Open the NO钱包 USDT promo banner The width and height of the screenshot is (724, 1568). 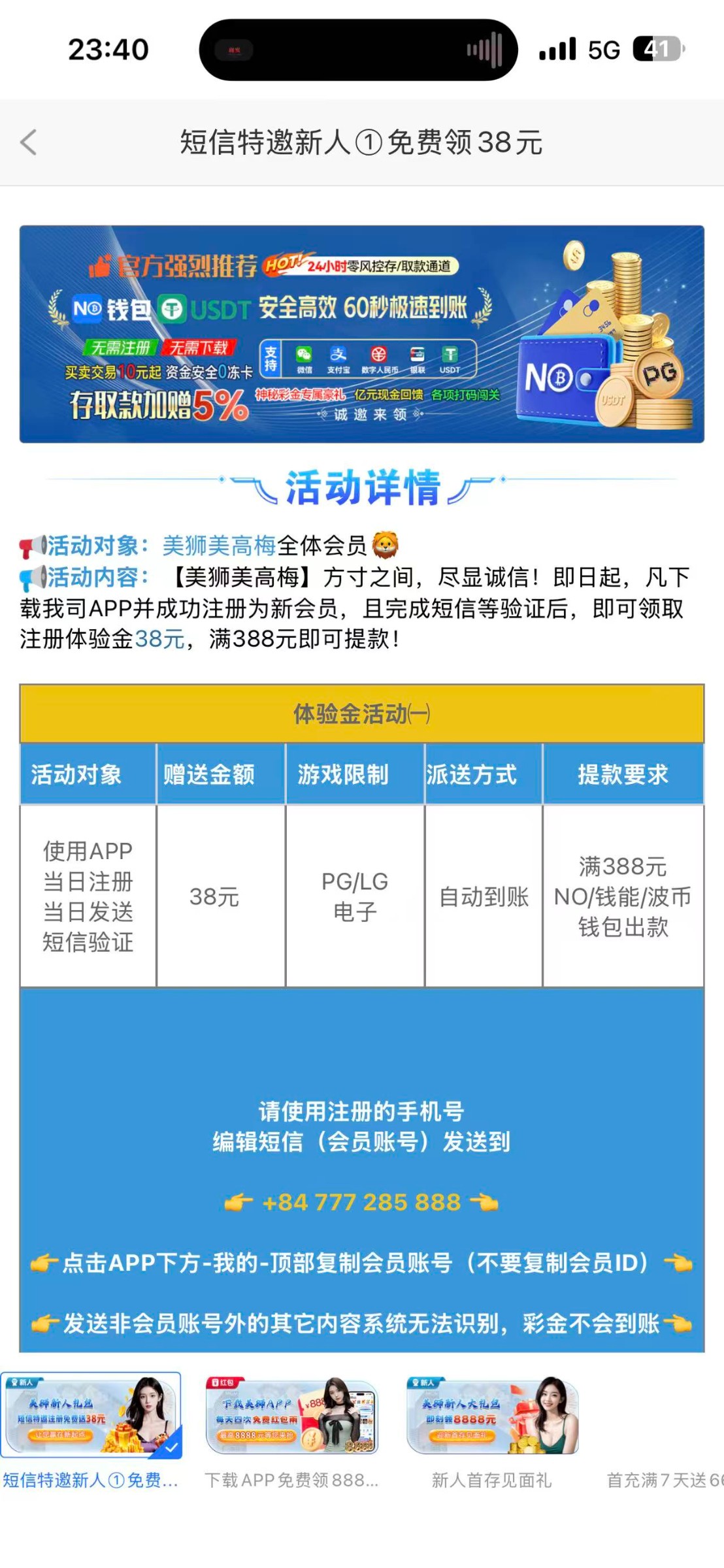[361, 334]
